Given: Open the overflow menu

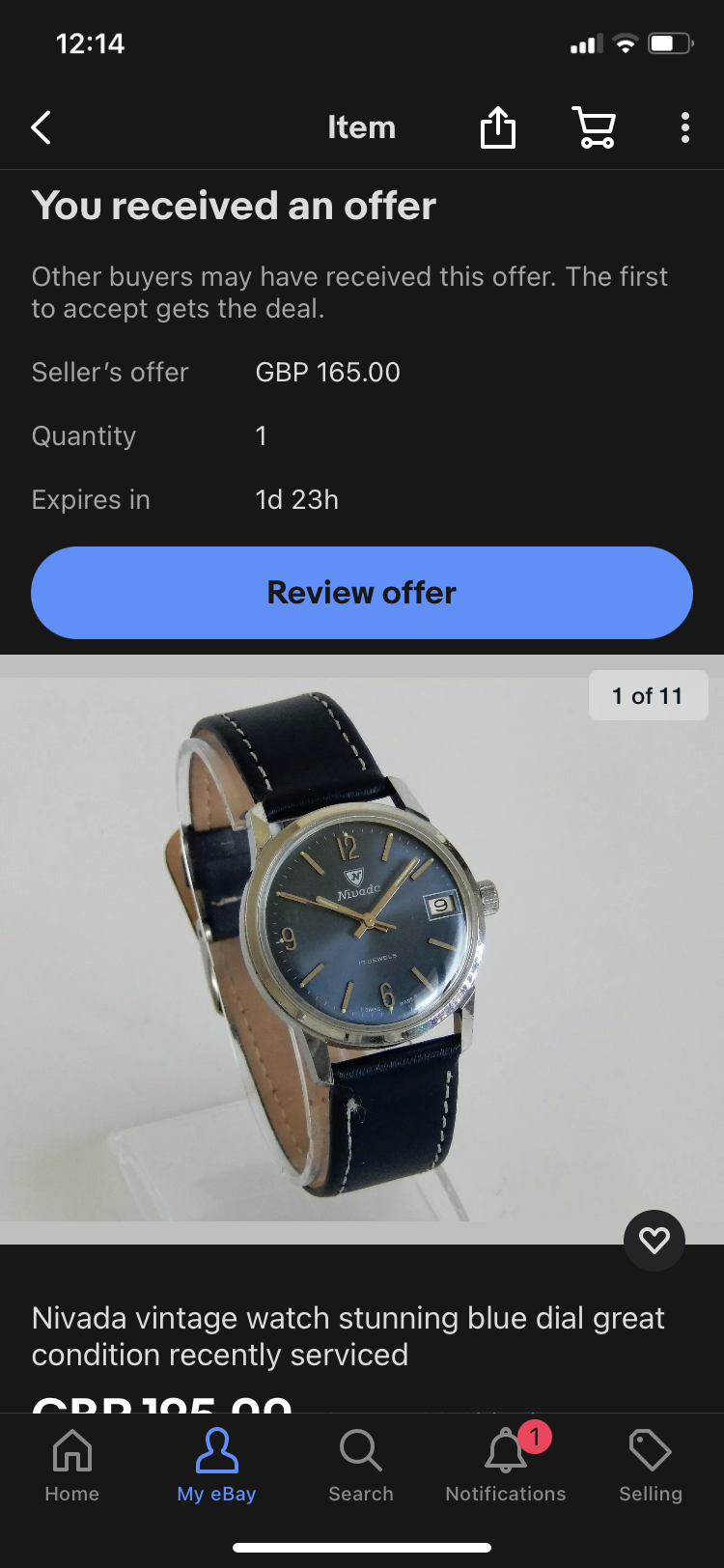Looking at the screenshot, I should pyautogui.click(x=684, y=127).
